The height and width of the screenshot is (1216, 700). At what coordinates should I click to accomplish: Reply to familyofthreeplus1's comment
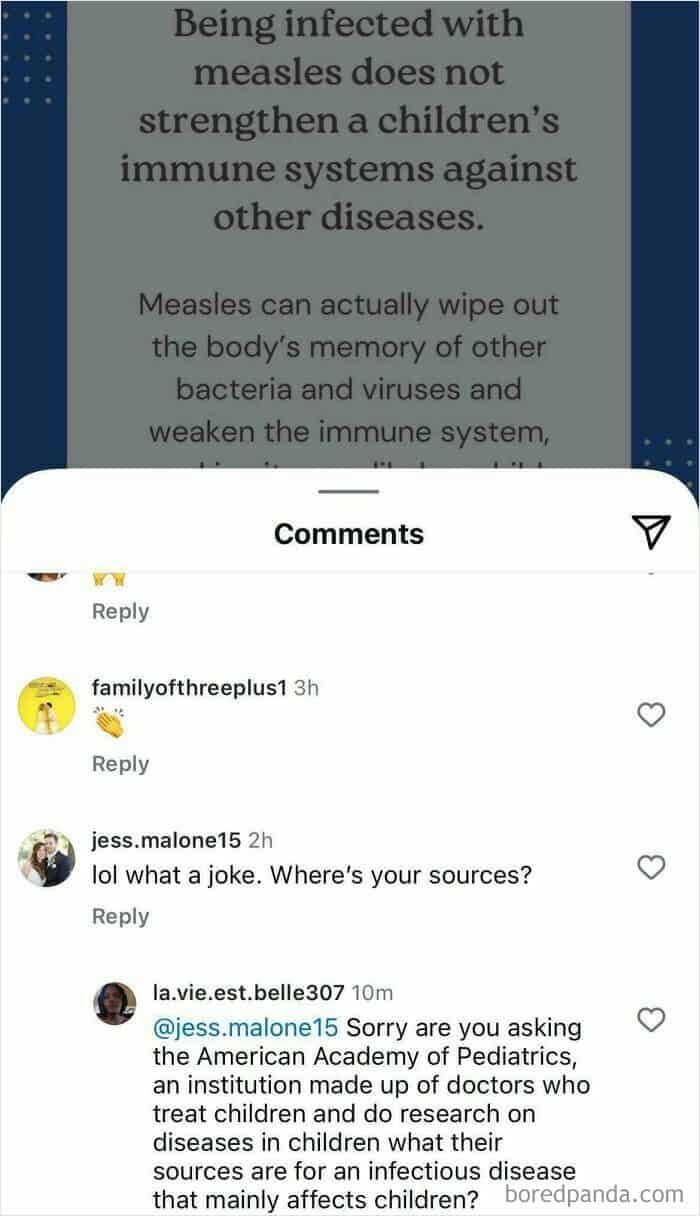click(x=120, y=764)
